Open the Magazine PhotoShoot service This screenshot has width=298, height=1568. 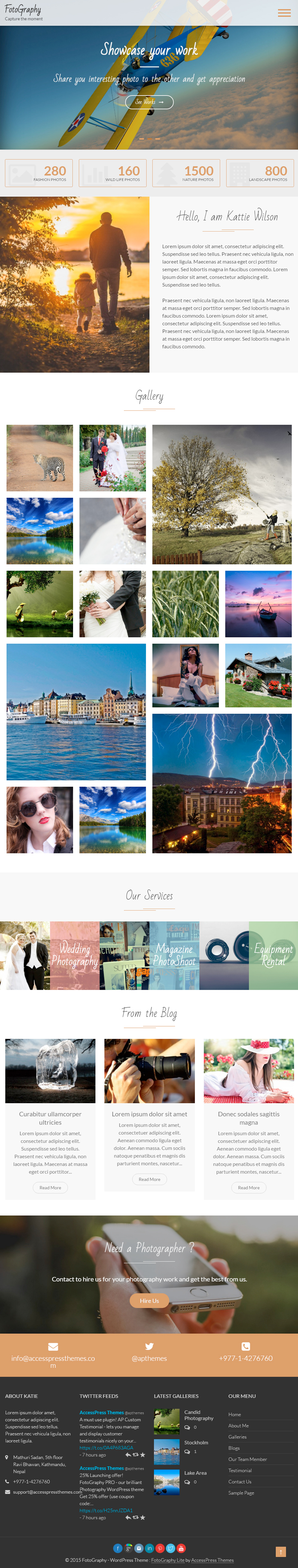174,955
